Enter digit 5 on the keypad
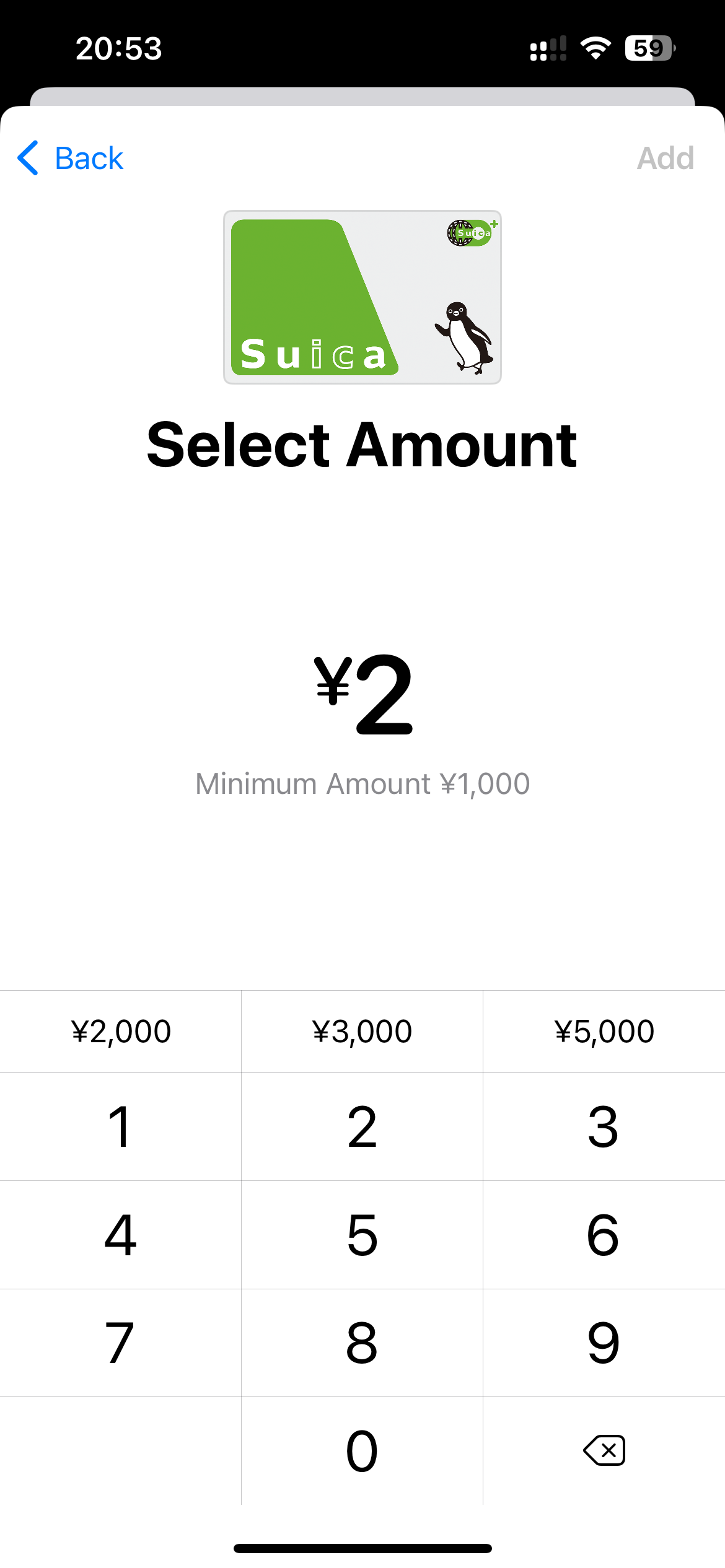This screenshot has width=725, height=1568. click(x=362, y=1235)
